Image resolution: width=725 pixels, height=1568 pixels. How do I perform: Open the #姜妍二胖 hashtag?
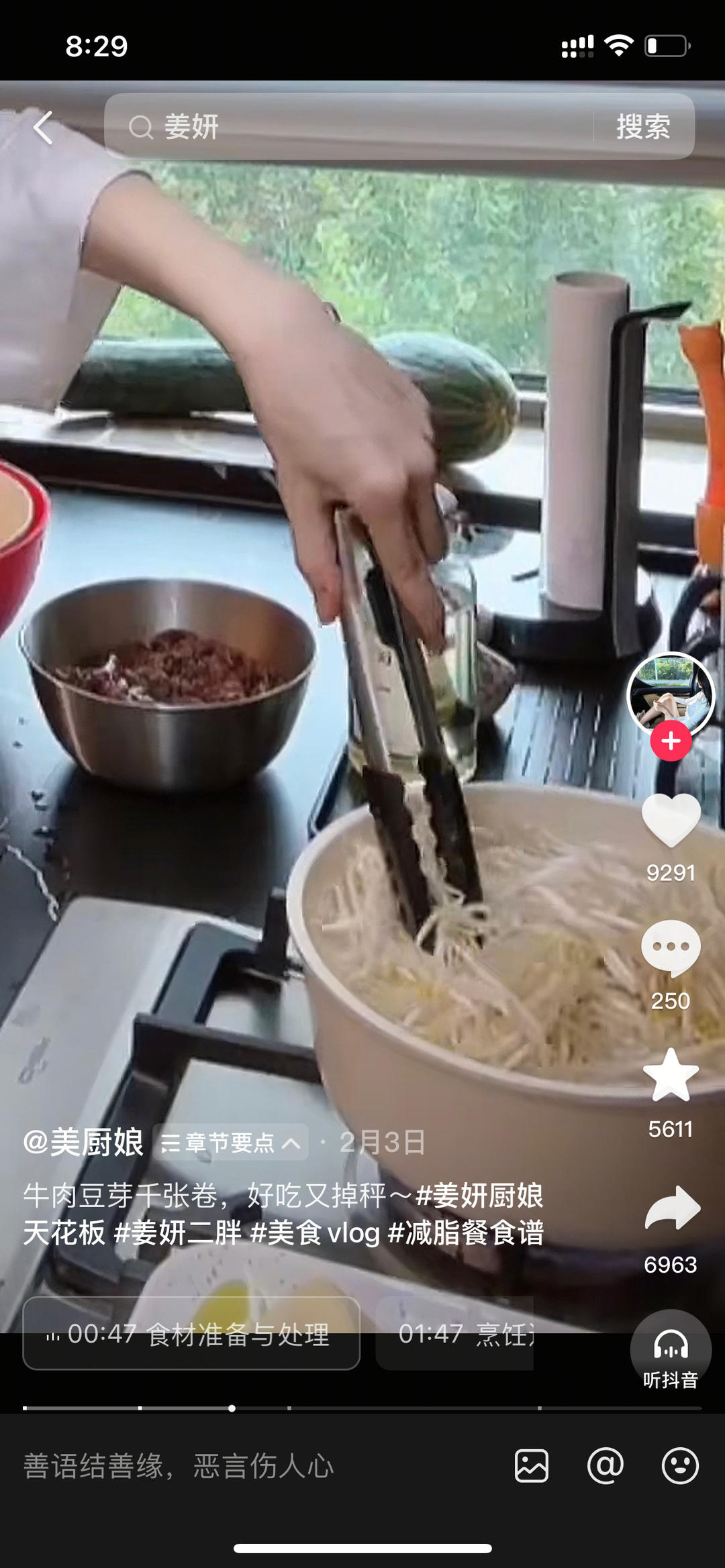(x=178, y=1233)
